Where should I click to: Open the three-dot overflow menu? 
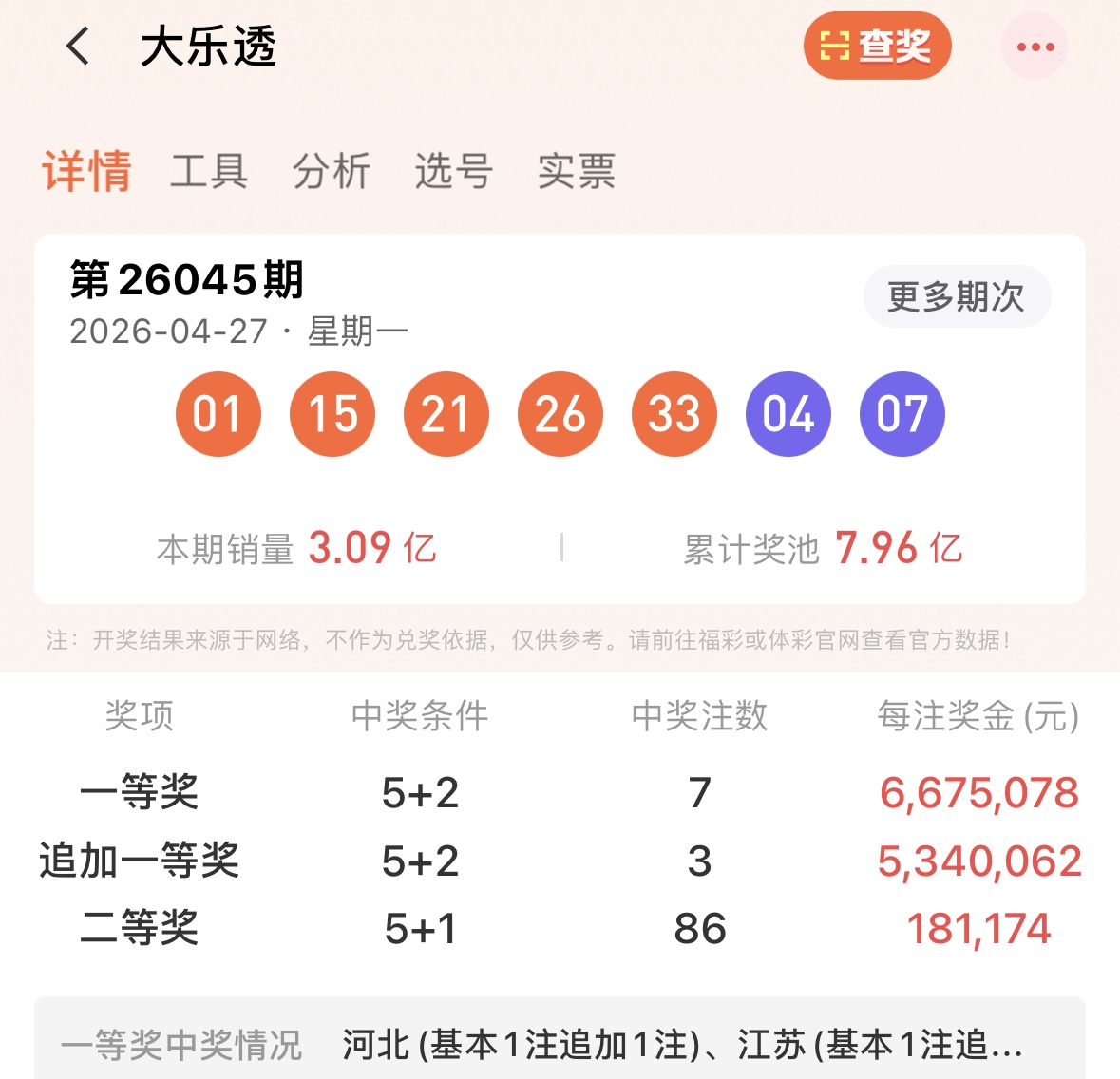click(x=1035, y=47)
